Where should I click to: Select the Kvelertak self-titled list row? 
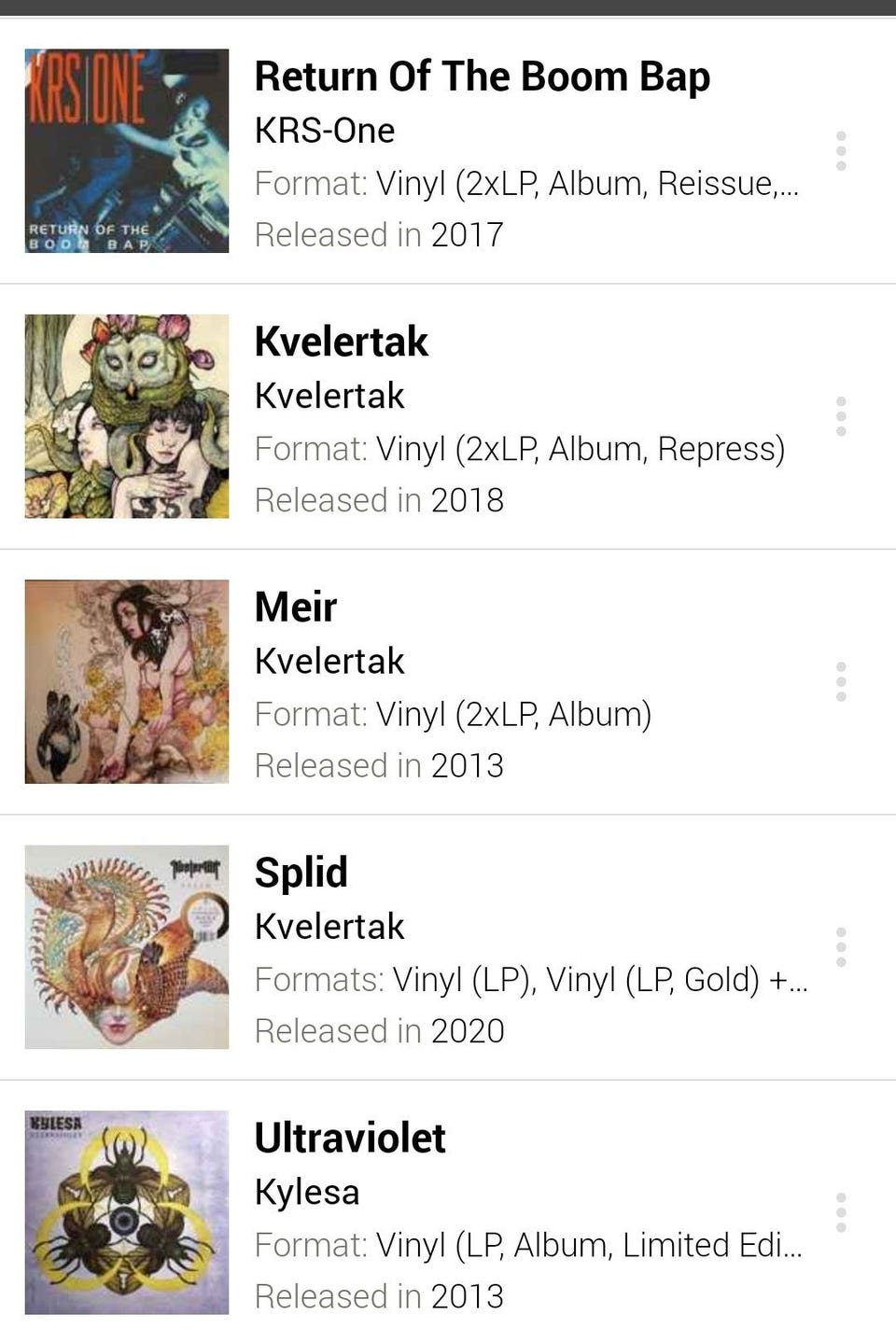(x=340, y=342)
